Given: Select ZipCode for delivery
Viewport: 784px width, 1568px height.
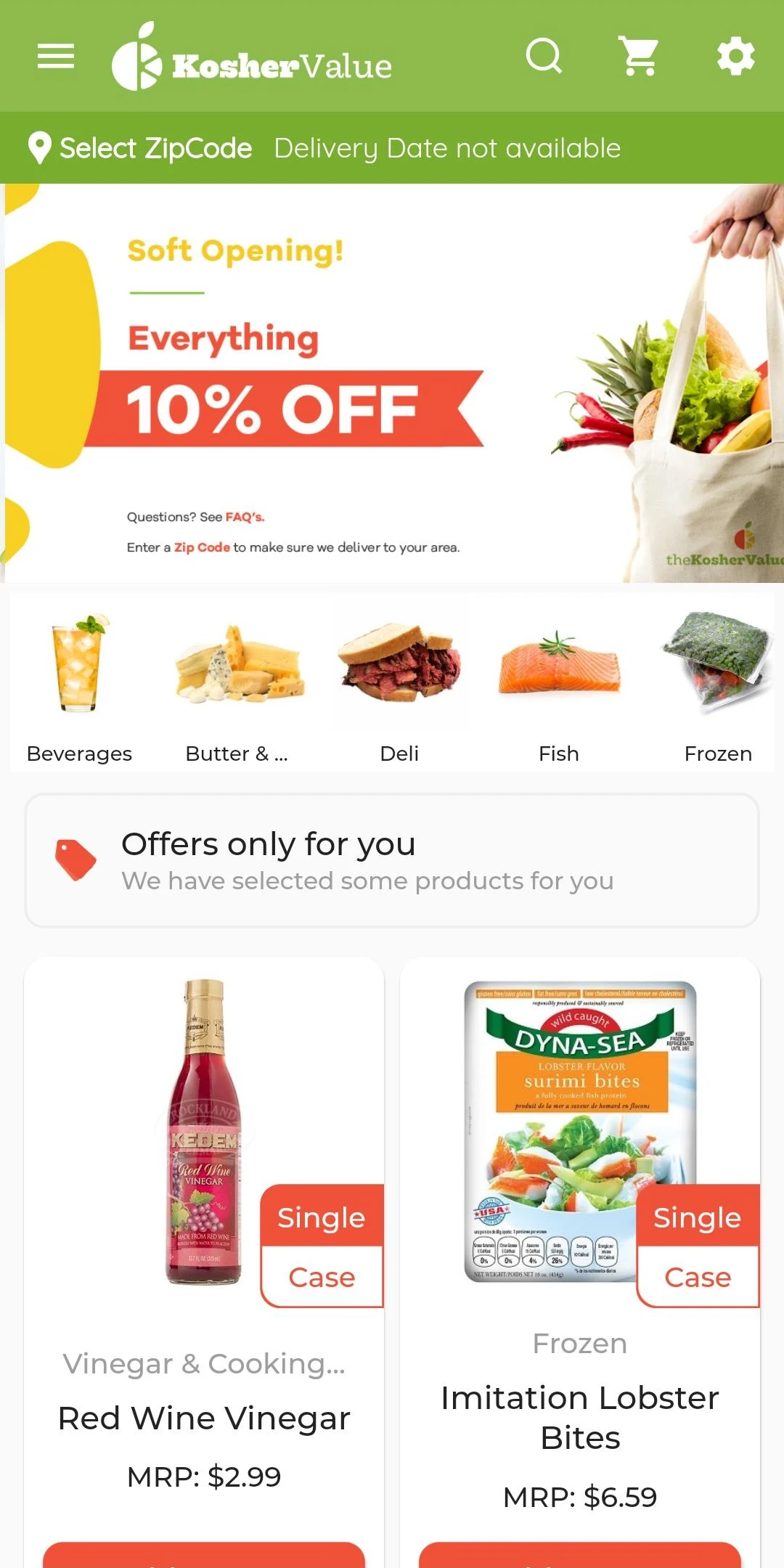Looking at the screenshot, I should pyautogui.click(x=140, y=148).
